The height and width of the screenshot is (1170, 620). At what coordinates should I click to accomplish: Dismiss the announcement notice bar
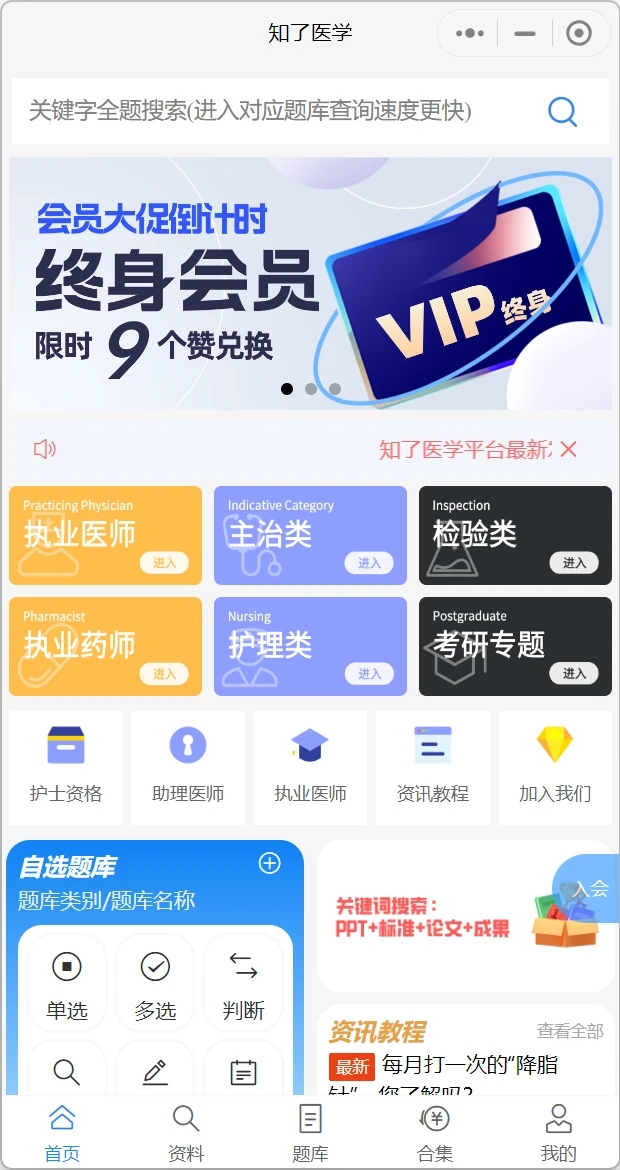(569, 450)
